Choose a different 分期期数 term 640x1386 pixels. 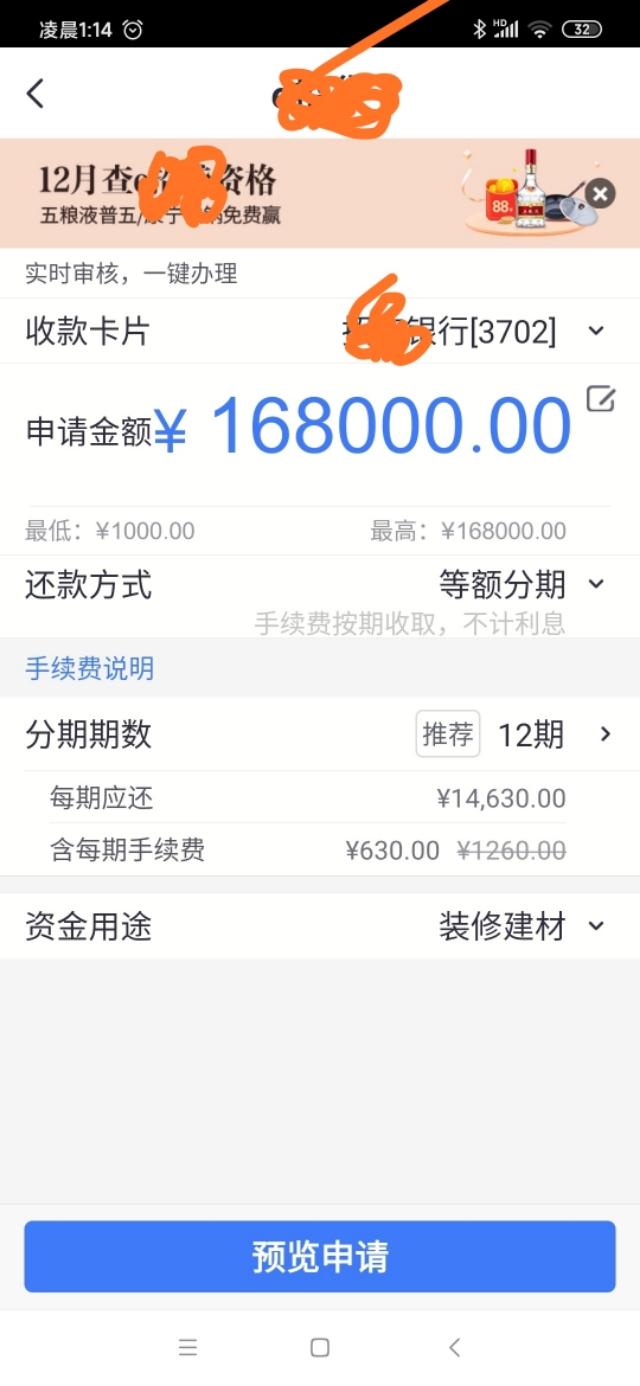(x=604, y=735)
